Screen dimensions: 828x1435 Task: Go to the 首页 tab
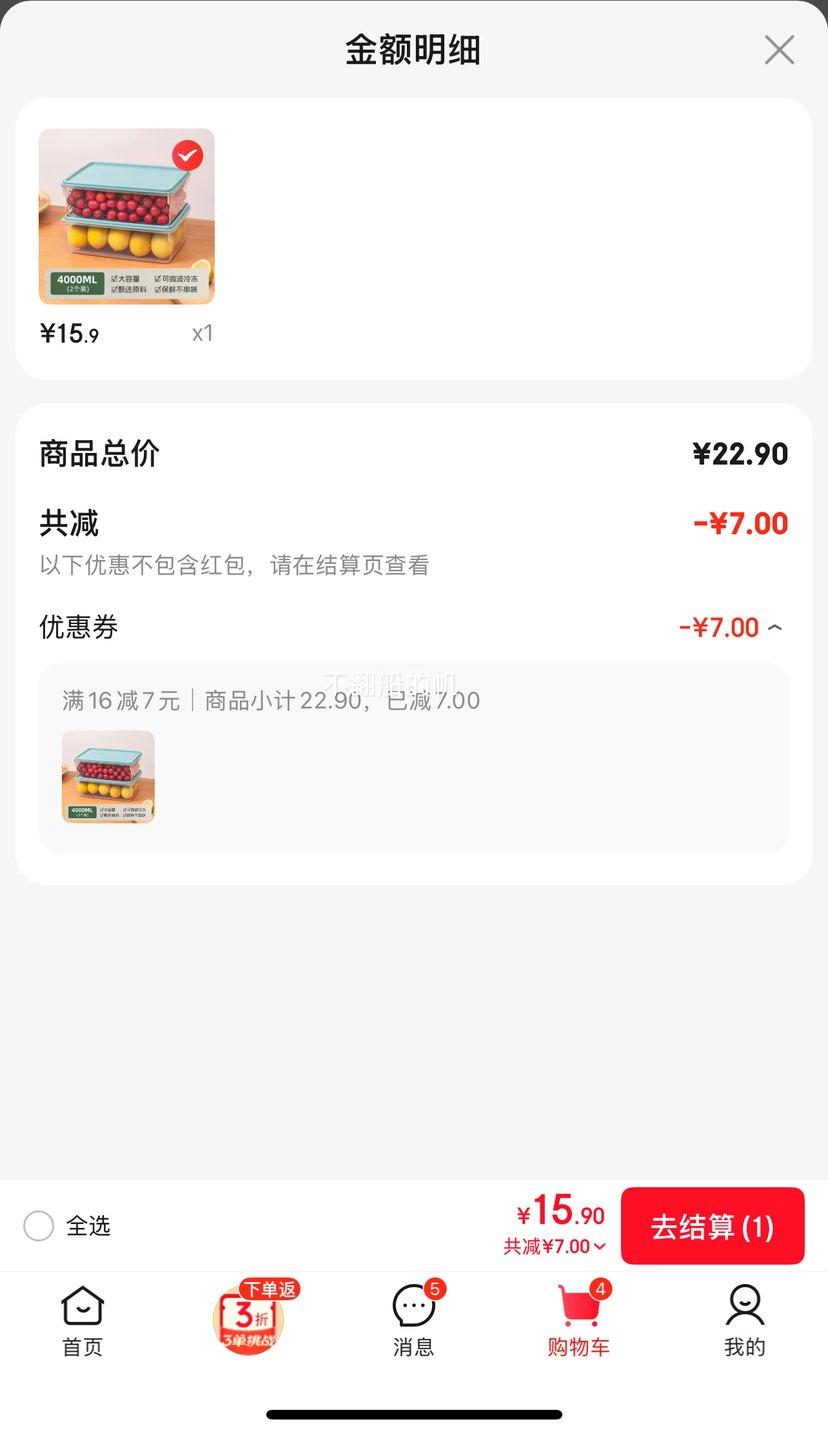82,1320
